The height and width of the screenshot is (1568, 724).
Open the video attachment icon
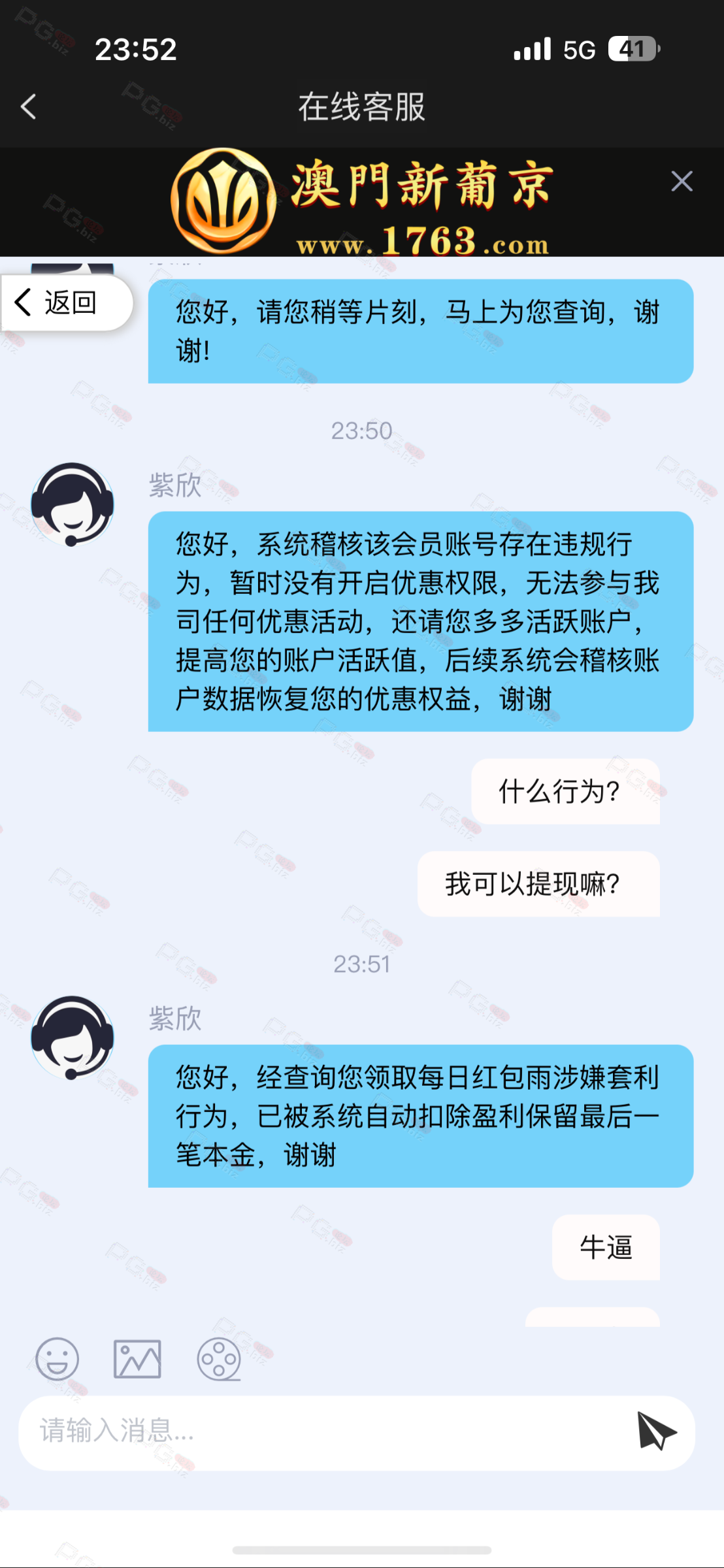[x=219, y=1359]
